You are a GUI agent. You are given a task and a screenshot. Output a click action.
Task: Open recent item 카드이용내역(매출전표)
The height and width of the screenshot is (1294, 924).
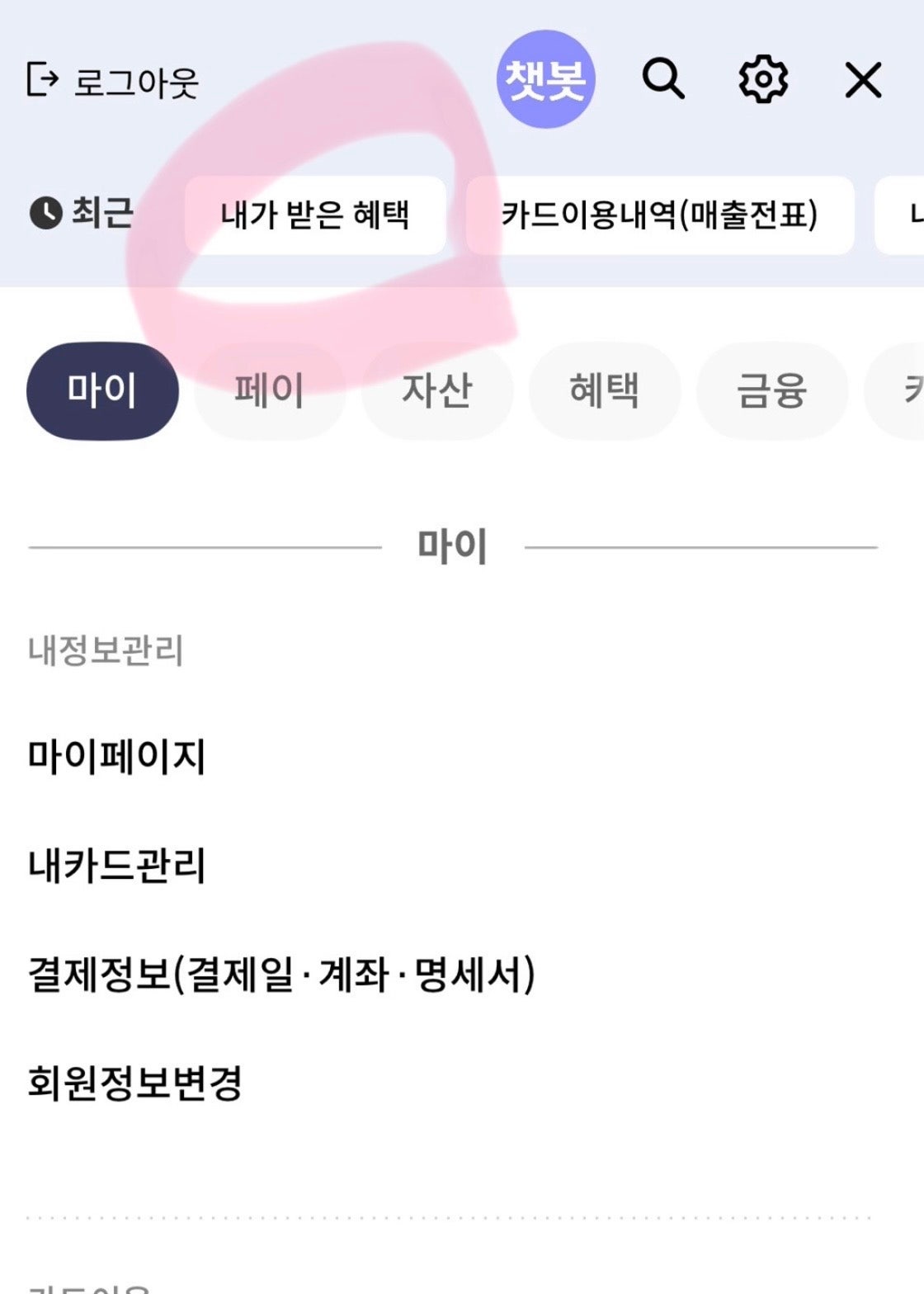(659, 215)
